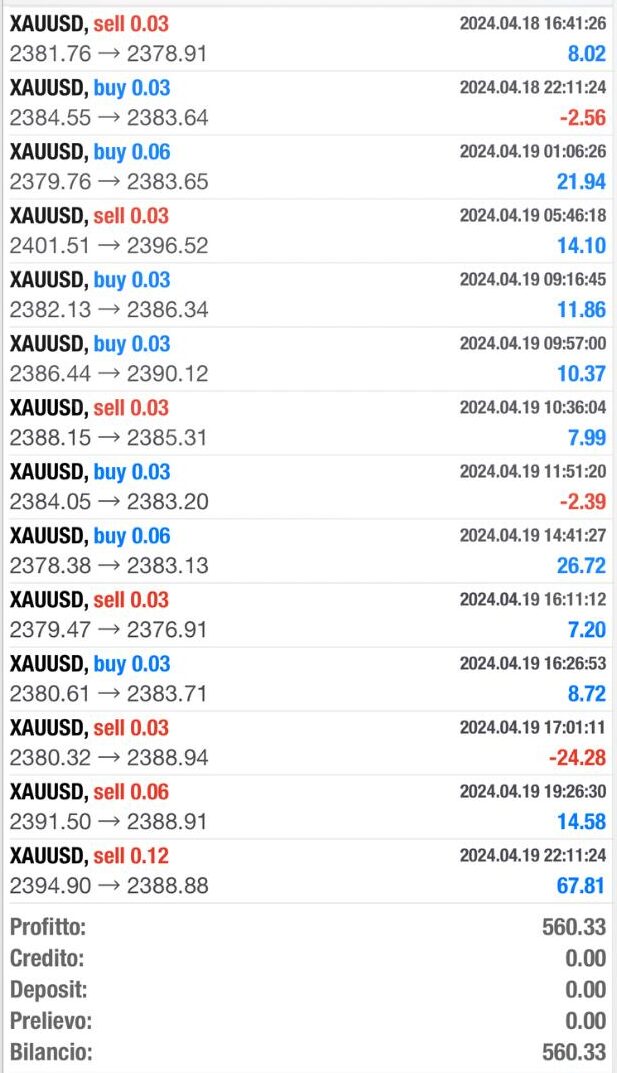Open the sell trade with -24.28 loss
The width and height of the screenshot is (617, 1073).
tap(308, 742)
